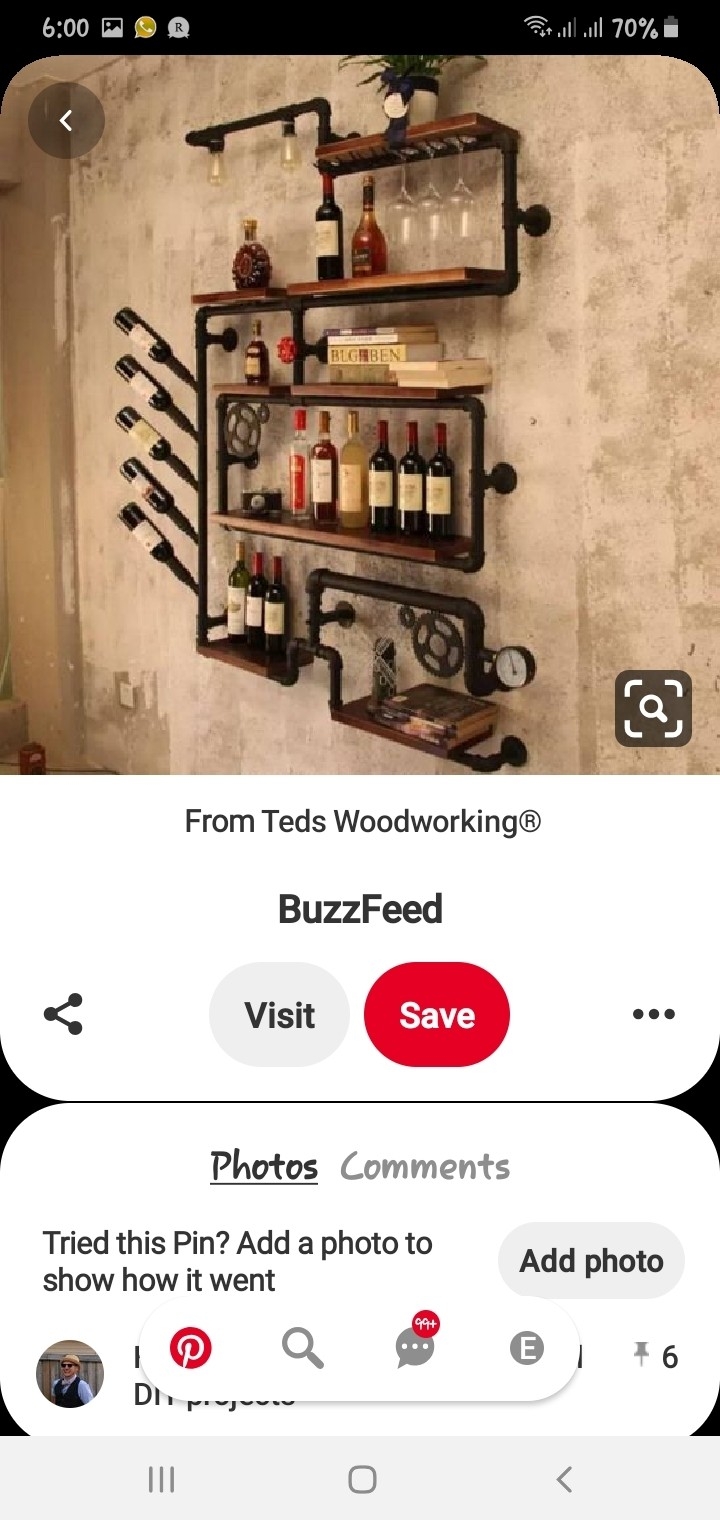
Task: Save this pin
Action: pyautogui.click(x=437, y=1015)
